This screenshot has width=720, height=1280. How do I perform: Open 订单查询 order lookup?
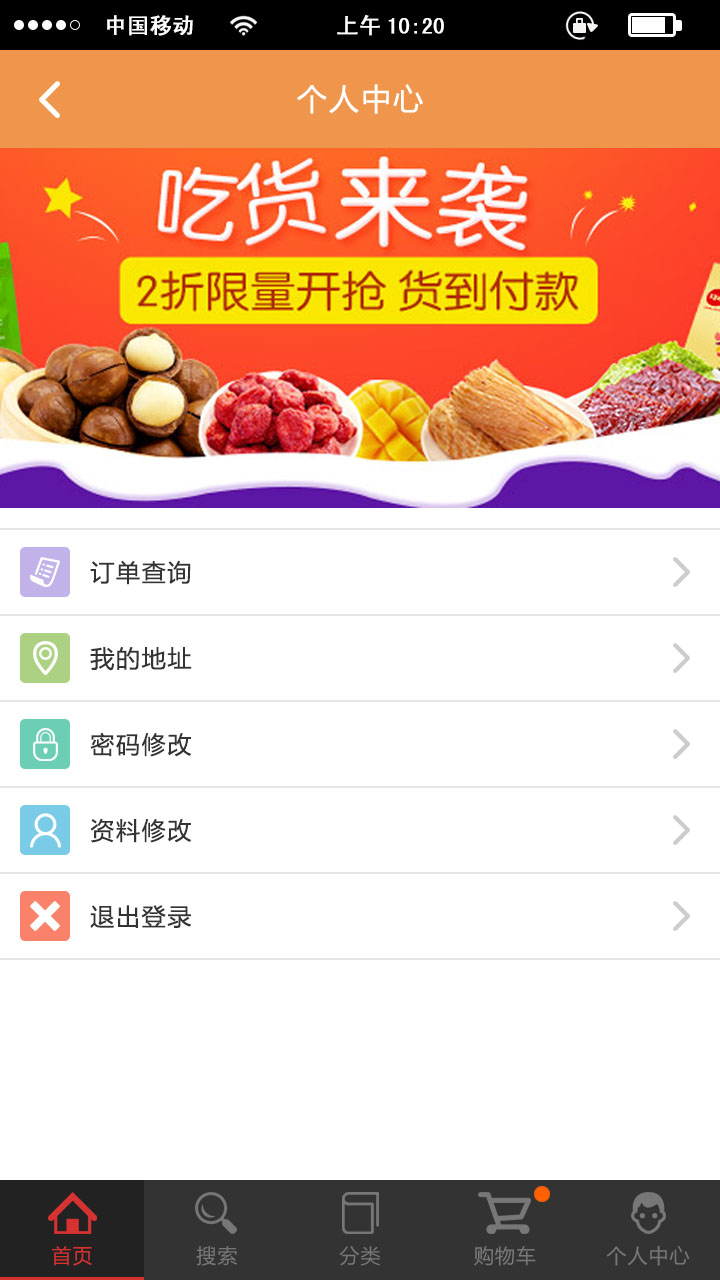(360, 572)
